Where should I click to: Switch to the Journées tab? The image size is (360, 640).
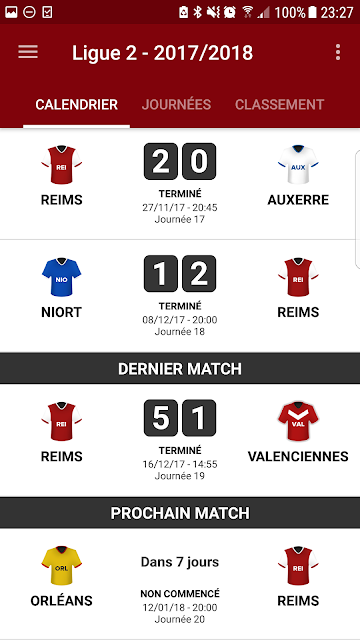coord(176,104)
